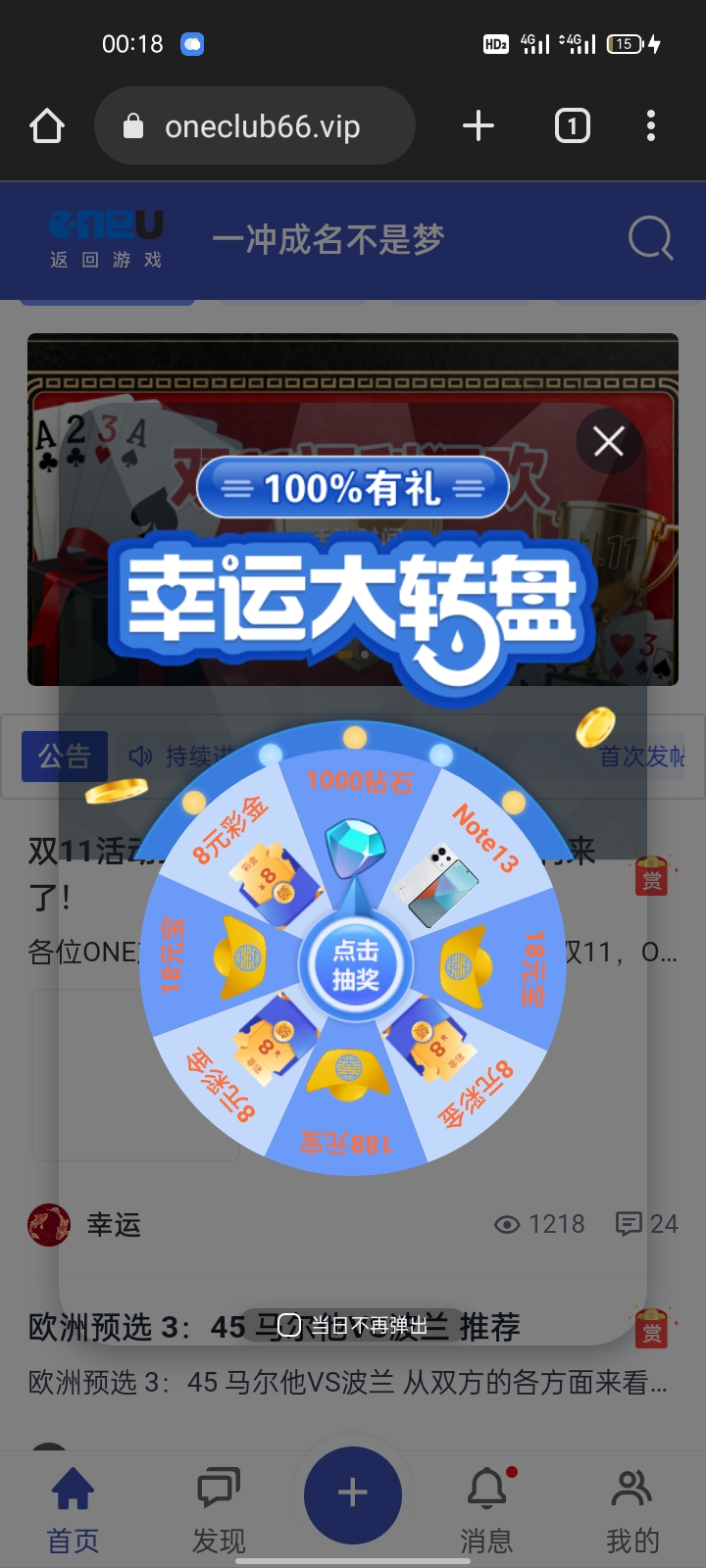Image resolution: width=706 pixels, height=1568 pixels.
Task: Tap the eye view-count icon beside 1218
Action: pyautogui.click(x=506, y=1224)
